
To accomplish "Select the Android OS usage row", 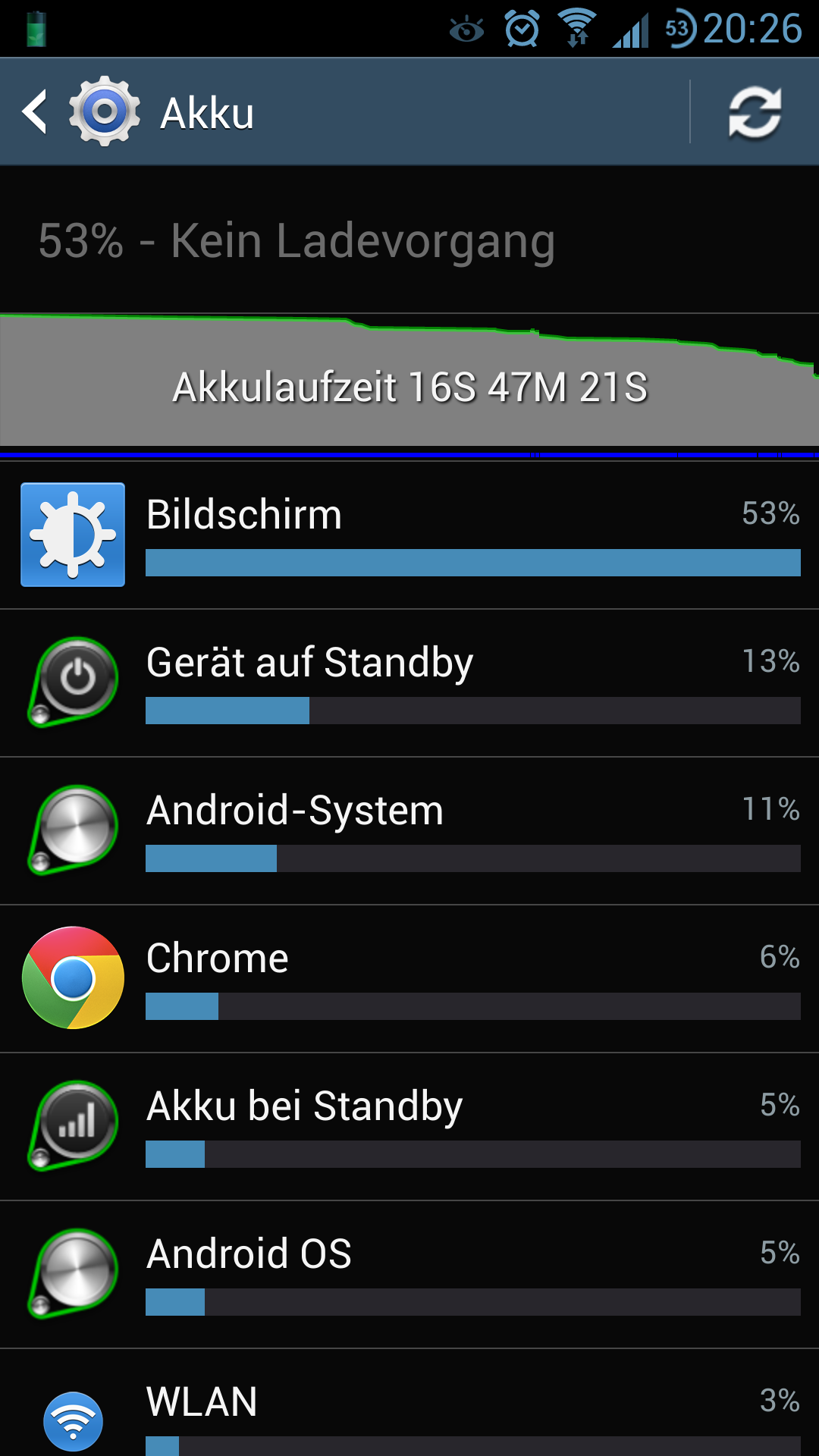I will (x=409, y=1275).
